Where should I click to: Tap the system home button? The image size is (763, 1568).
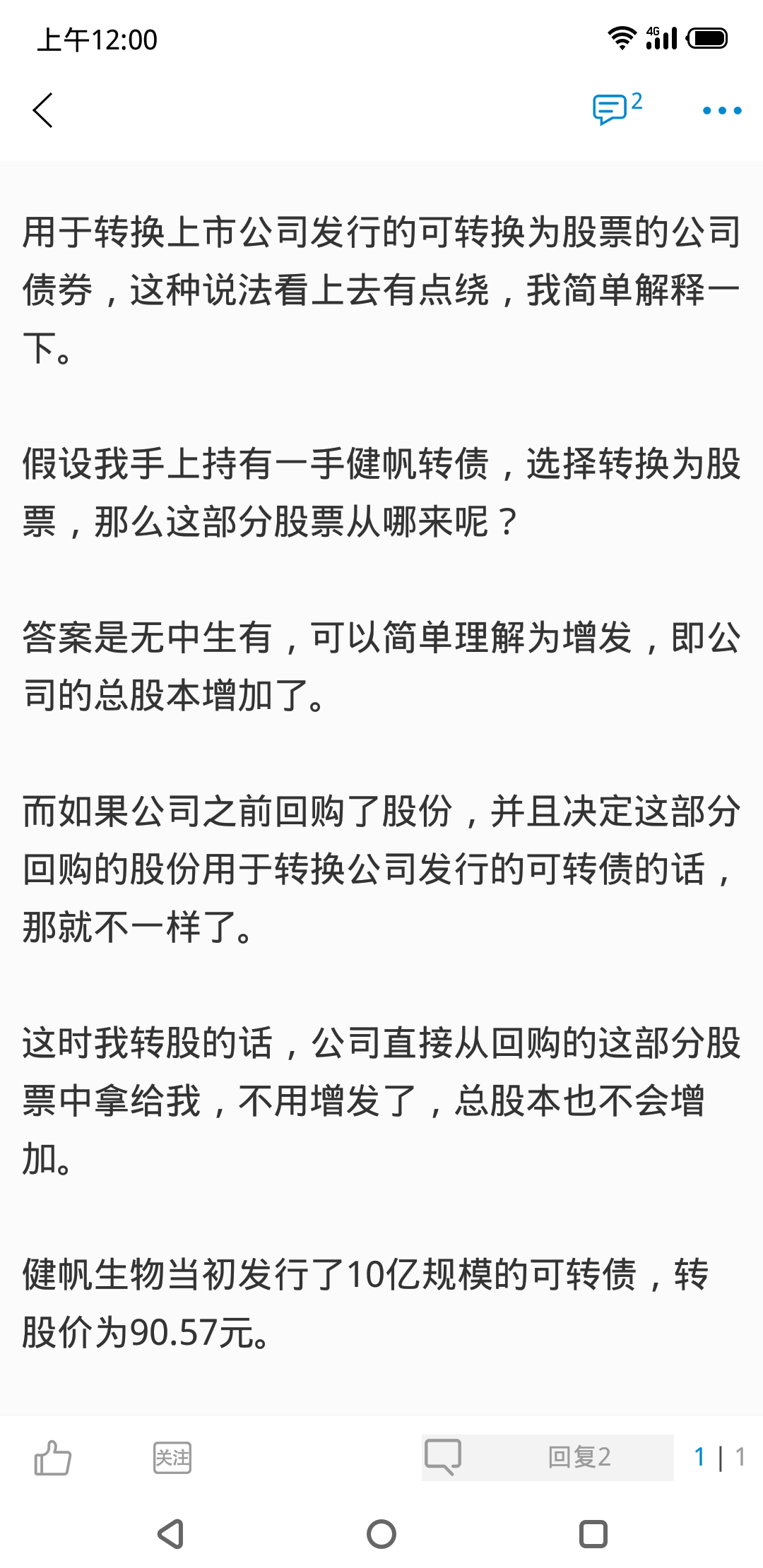click(381, 1534)
